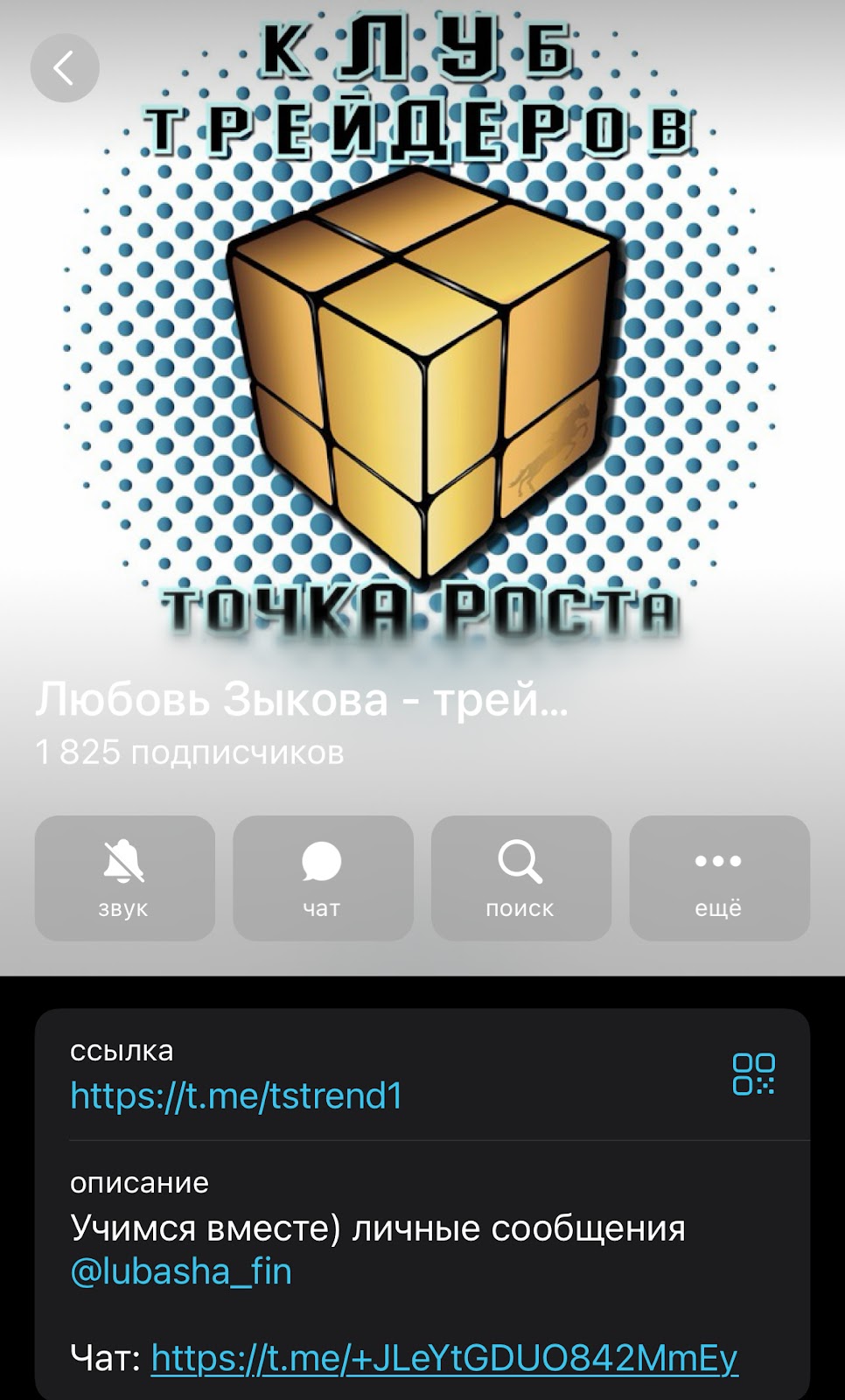Enable chat view via 'чат' control

(324, 879)
